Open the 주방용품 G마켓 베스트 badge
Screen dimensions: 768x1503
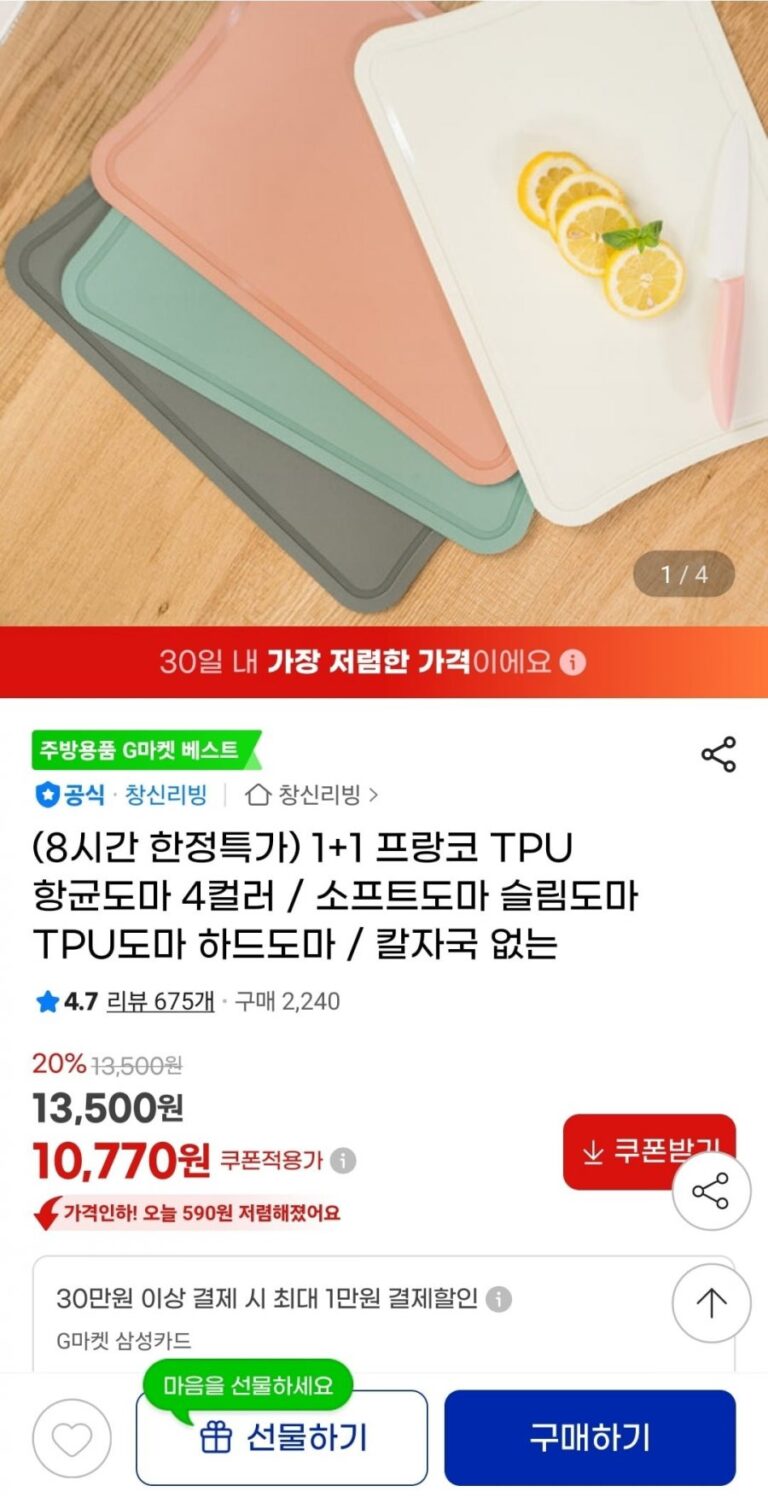147,749
